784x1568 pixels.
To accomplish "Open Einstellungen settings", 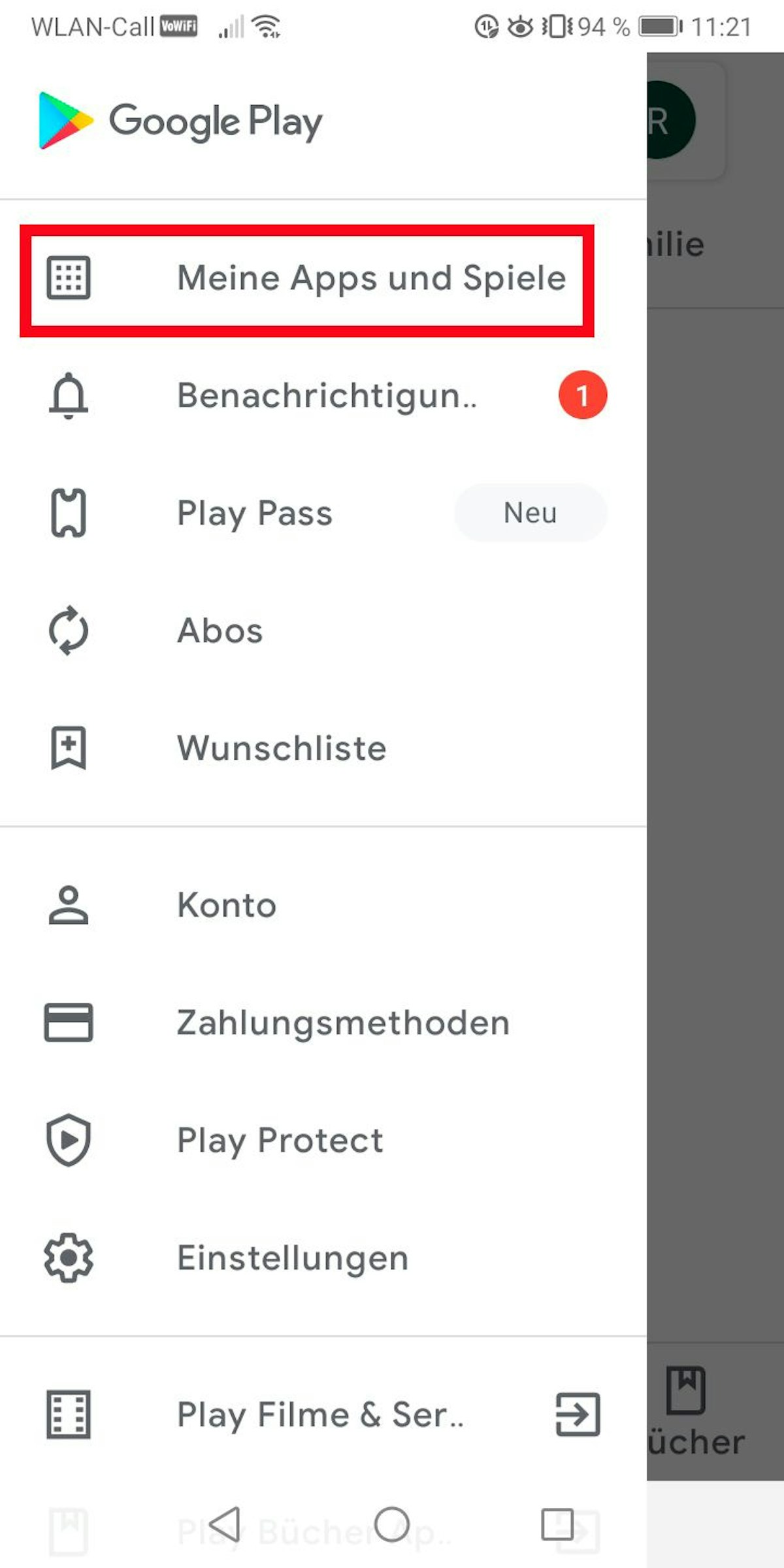I will pyautogui.click(x=293, y=1258).
